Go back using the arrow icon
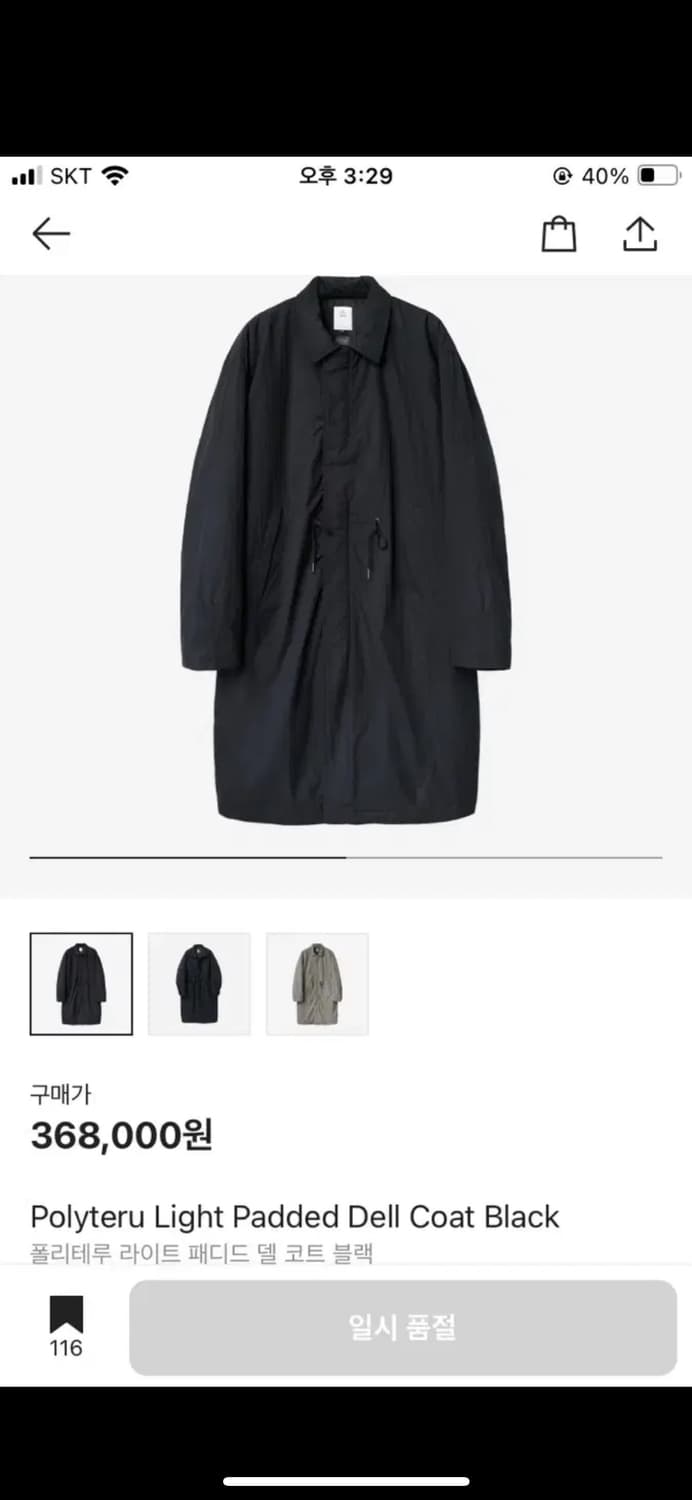The width and height of the screenshot is (692, 1500). coord(51,234)
